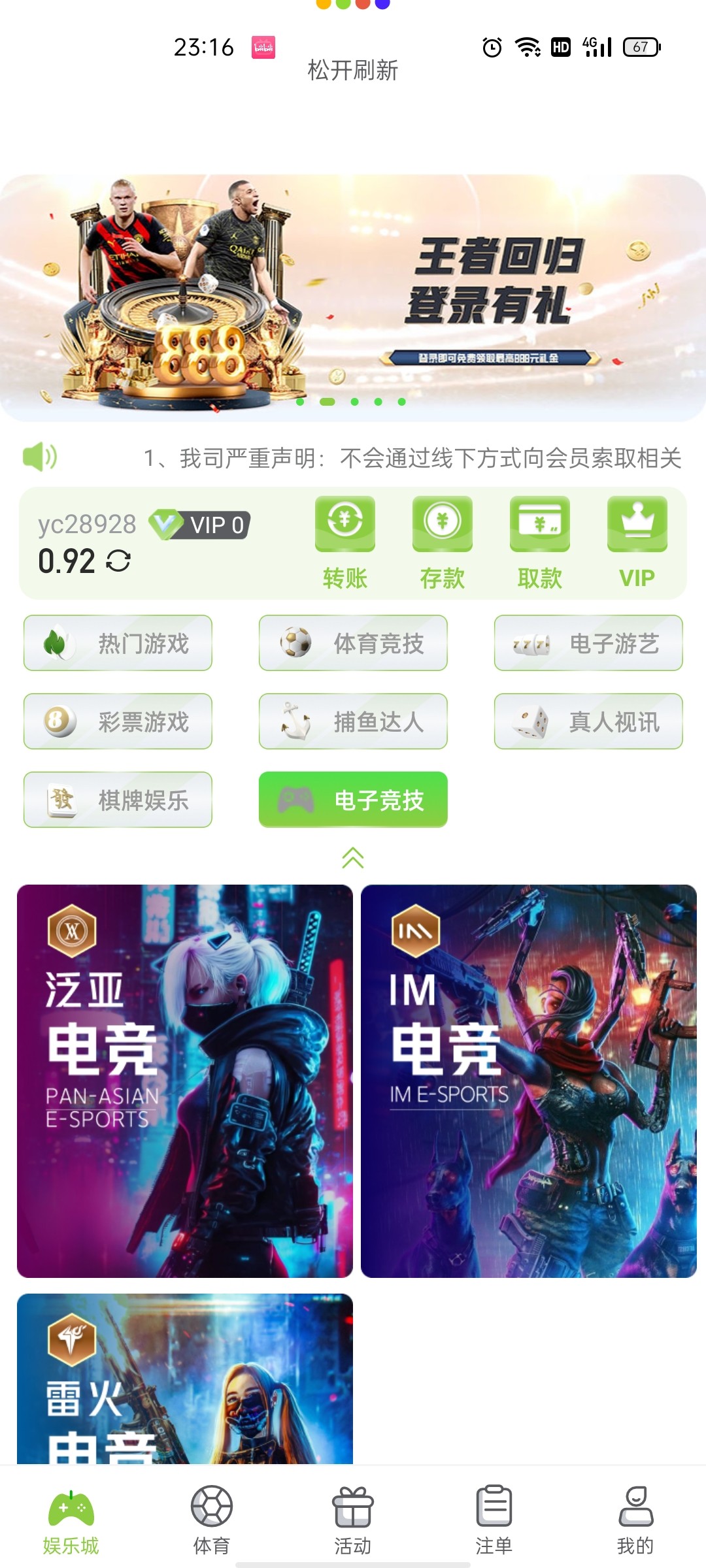Open 取款 withdrawal
The width and height of the screenshot is (706, 1568).
(x=539, y=542)
